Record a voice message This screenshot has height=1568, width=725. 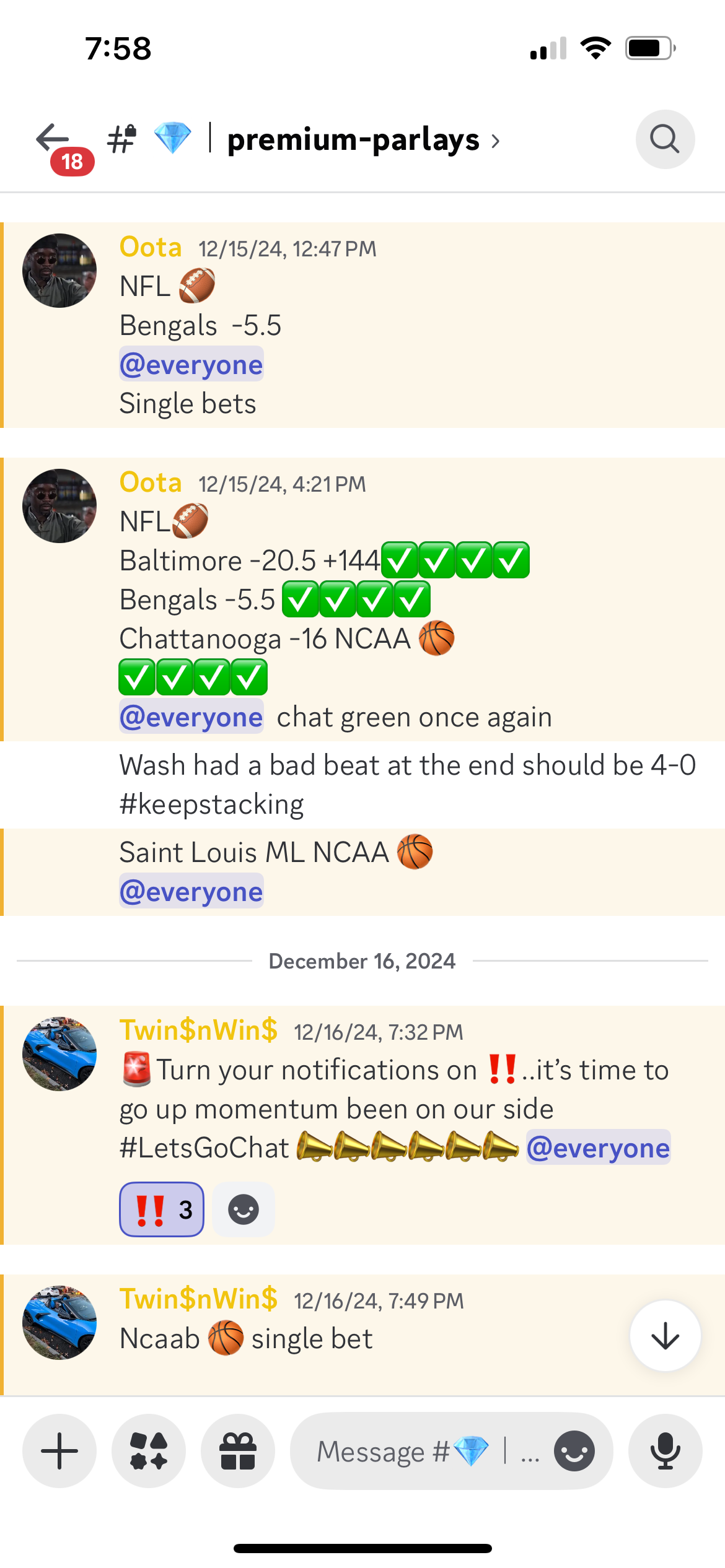point(665,1451)
